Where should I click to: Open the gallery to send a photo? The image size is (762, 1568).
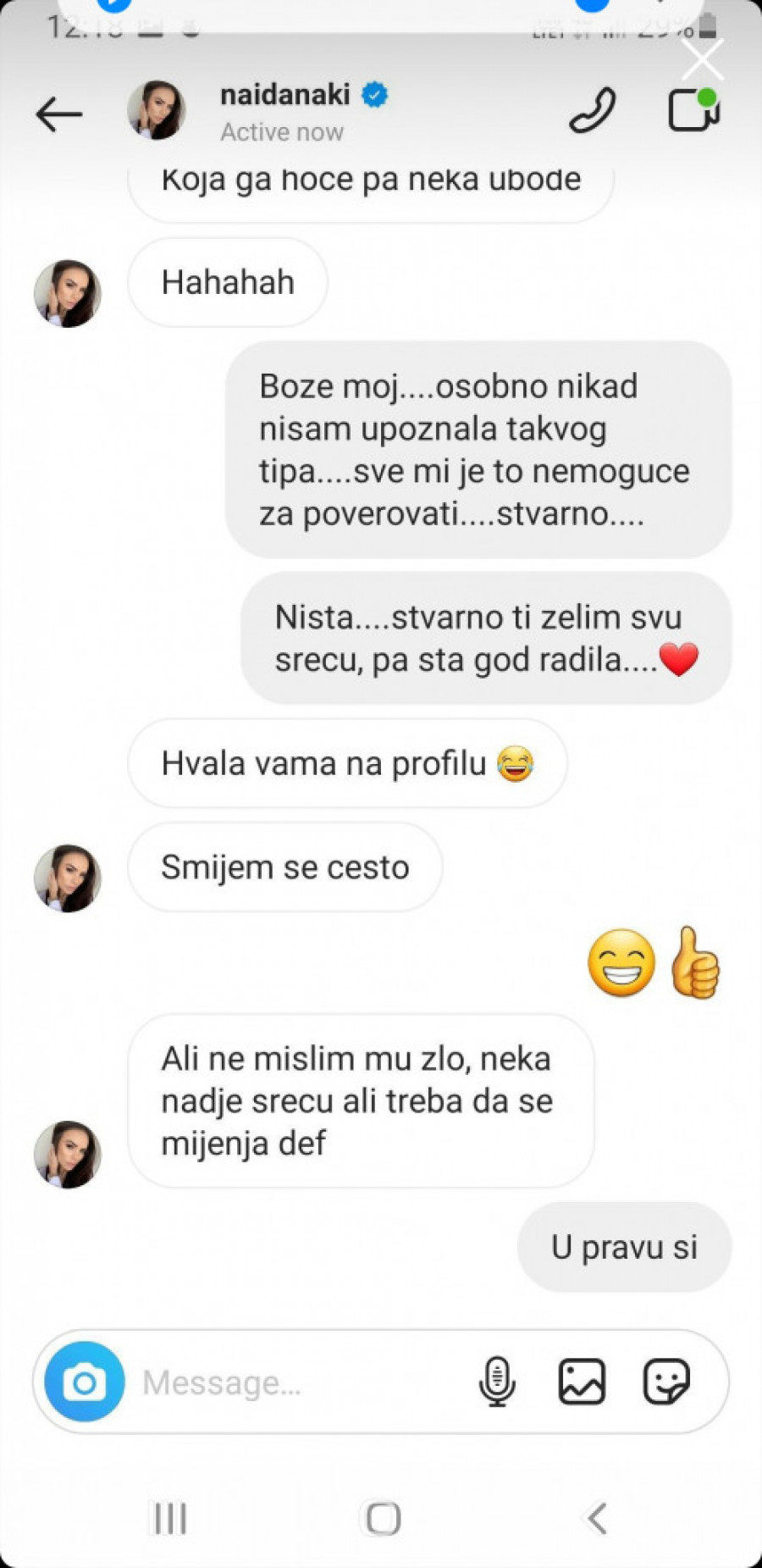pos(582,1382)
